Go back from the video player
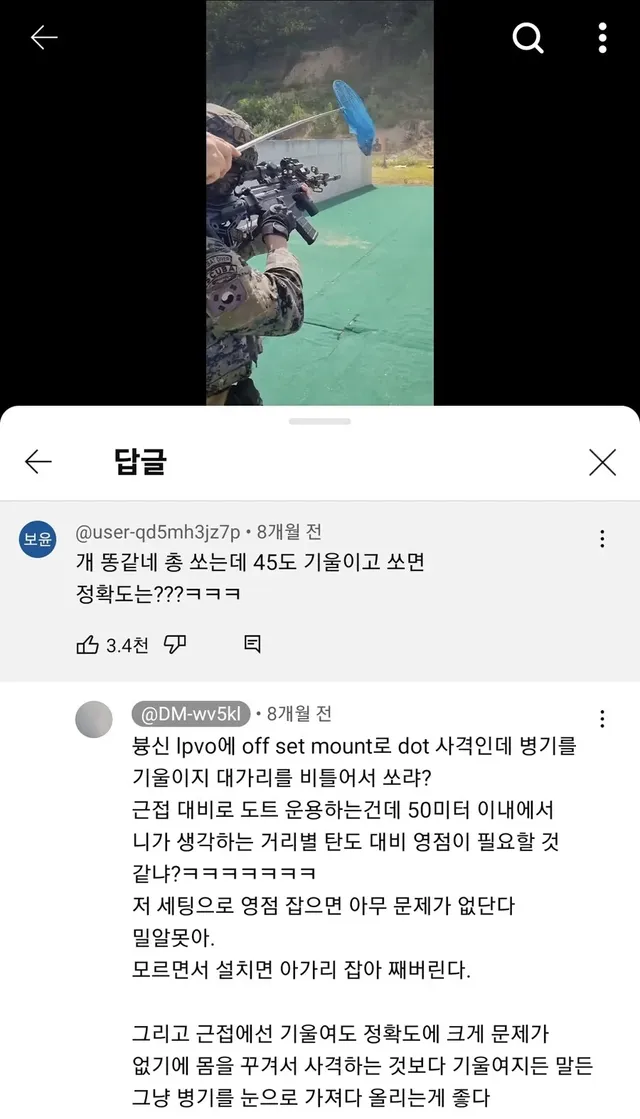640x1119 pixels. click(x=44, y=38)
